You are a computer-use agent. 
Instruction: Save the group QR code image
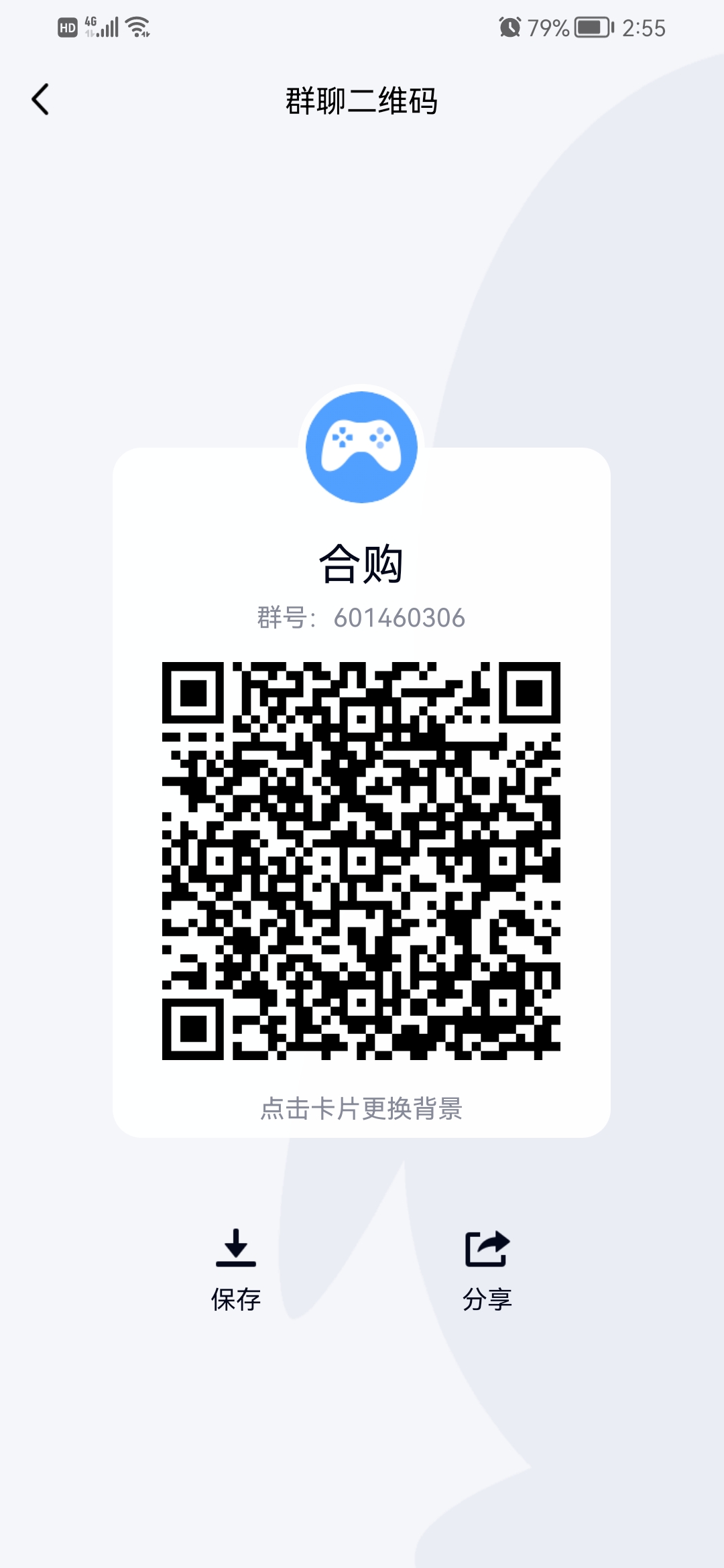[236, 1269]
